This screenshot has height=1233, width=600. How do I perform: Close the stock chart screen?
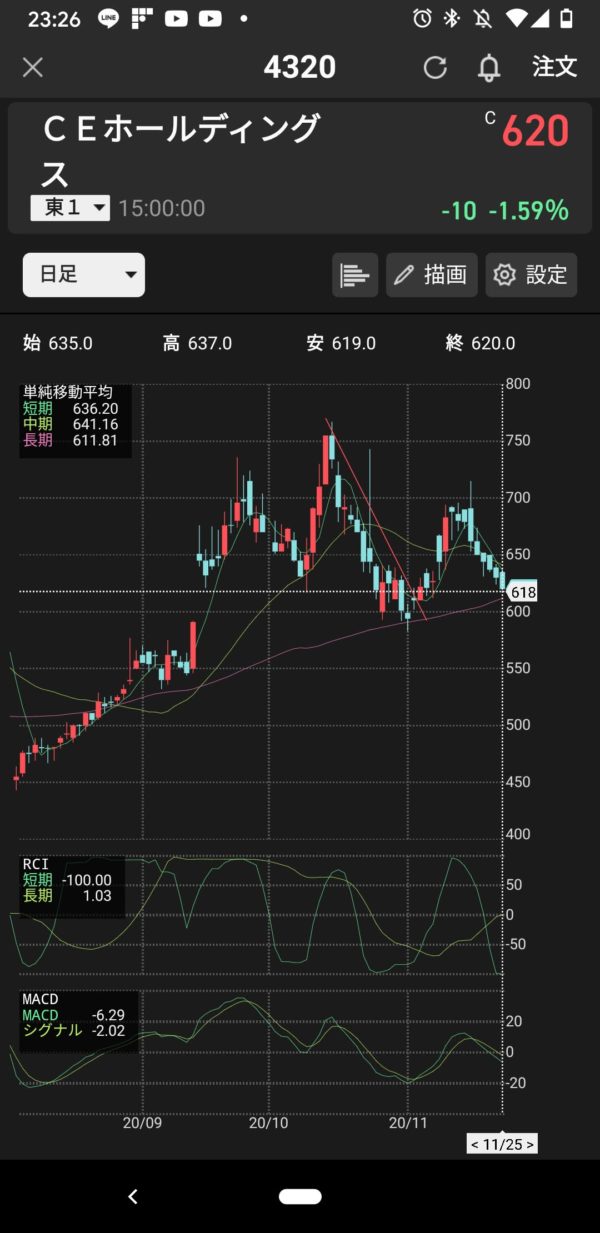[32, 67]
